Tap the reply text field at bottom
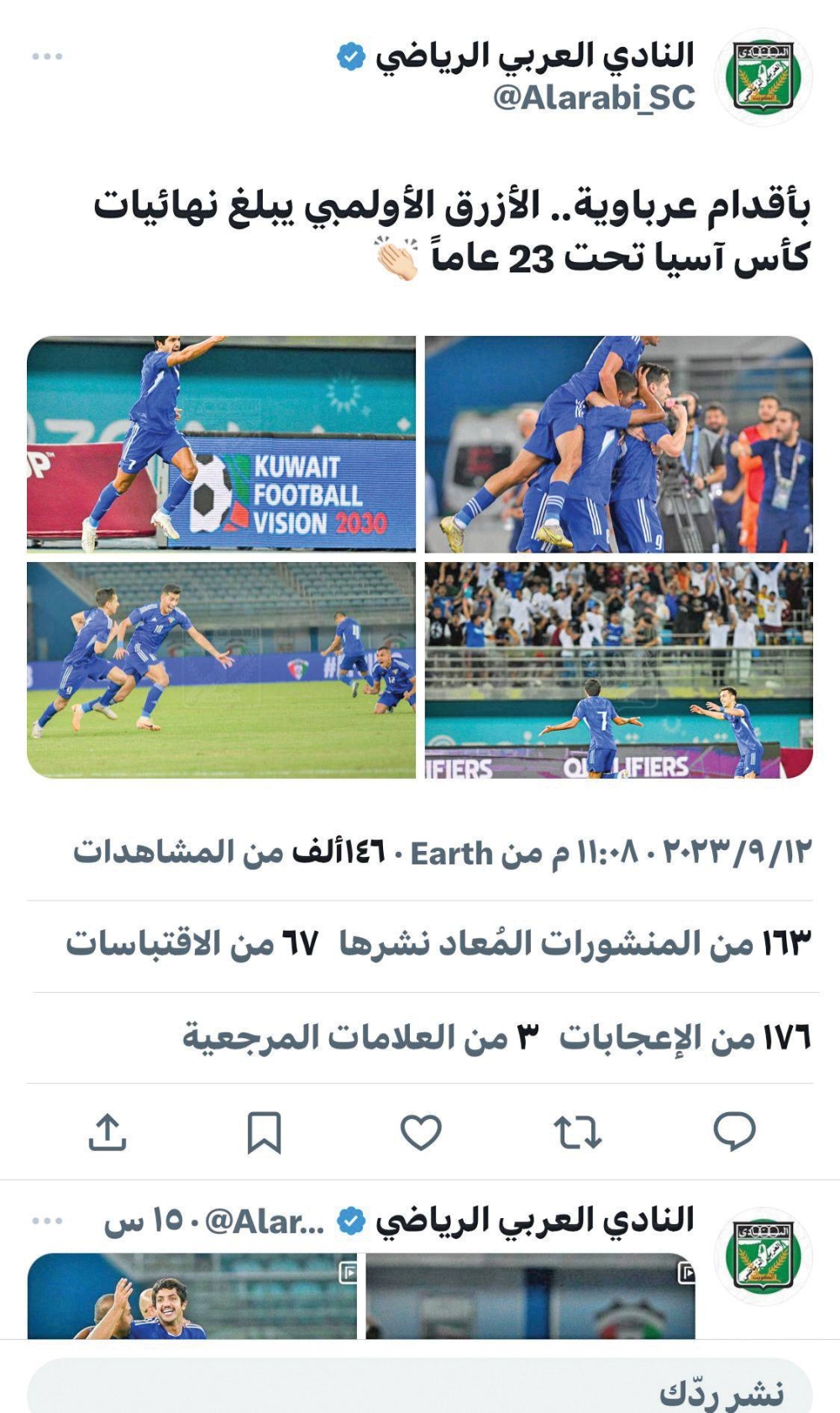This screenshot has height=1413, width=840. click(420, 1390)
